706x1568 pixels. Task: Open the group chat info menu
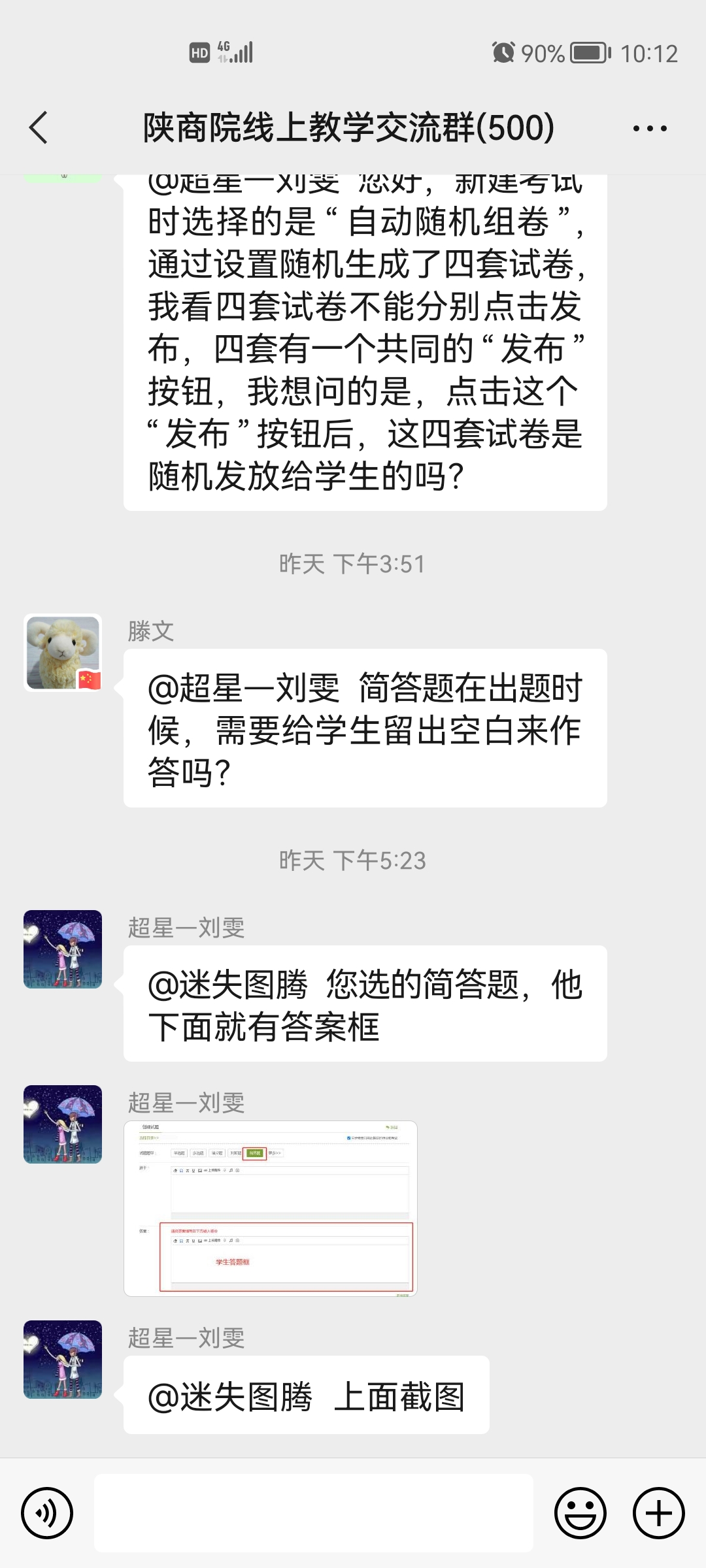(650, 128)
